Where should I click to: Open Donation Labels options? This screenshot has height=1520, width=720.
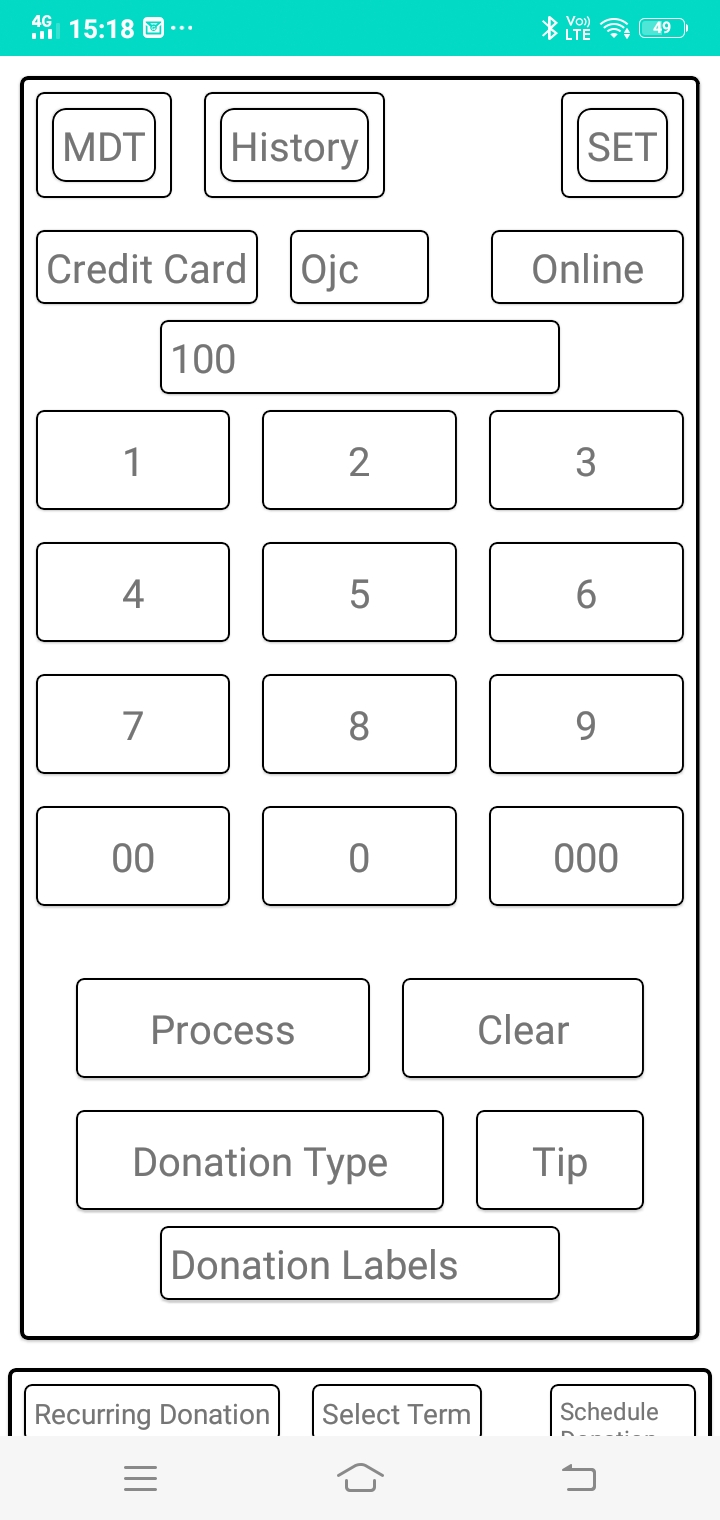pos(359,1263)
